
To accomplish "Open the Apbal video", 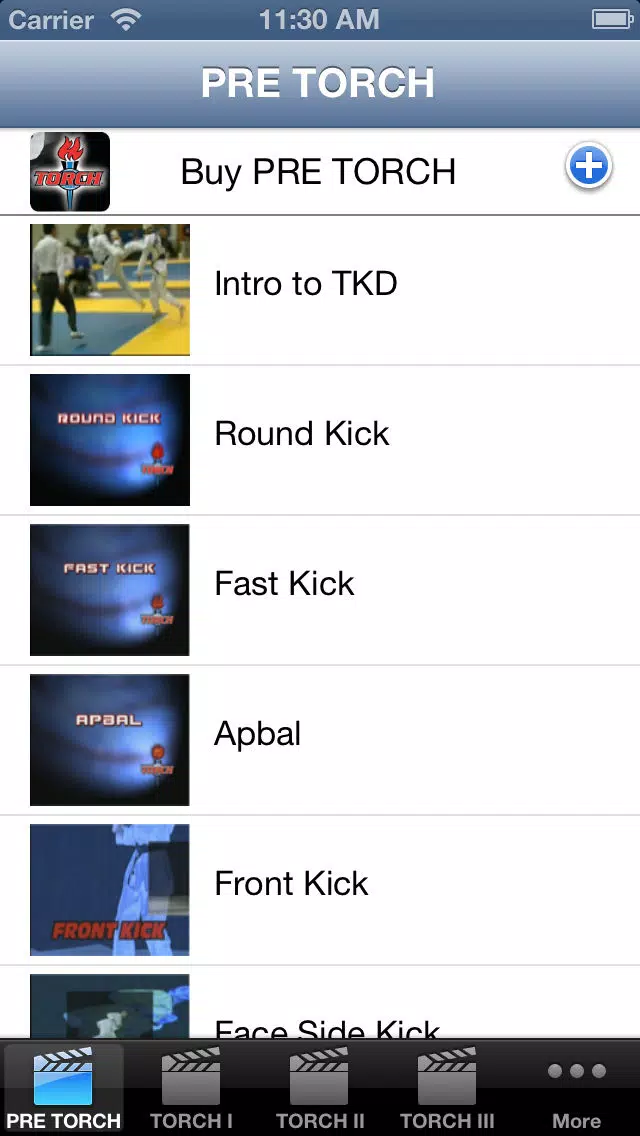I will click(x=320, y=740).
